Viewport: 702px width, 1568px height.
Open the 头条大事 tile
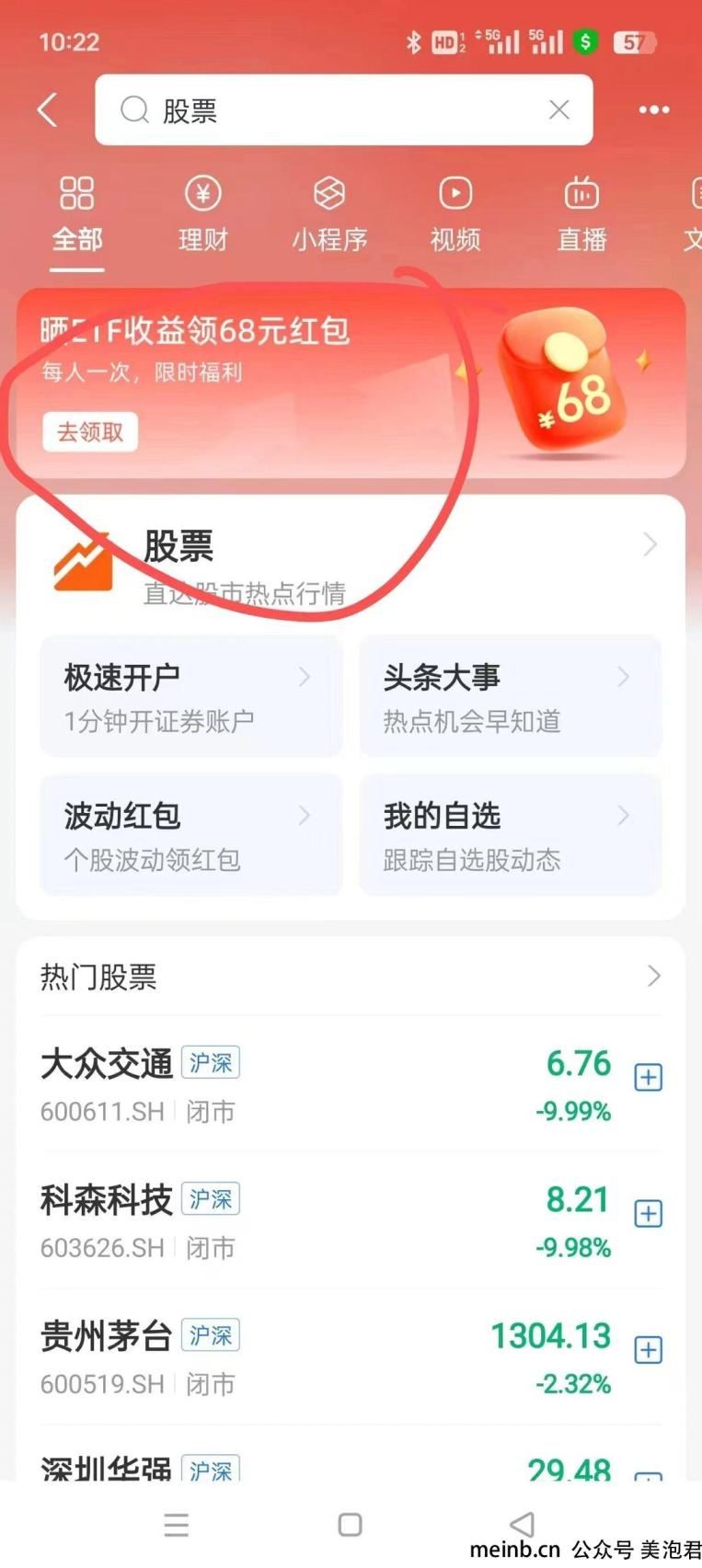coord(510,697)
